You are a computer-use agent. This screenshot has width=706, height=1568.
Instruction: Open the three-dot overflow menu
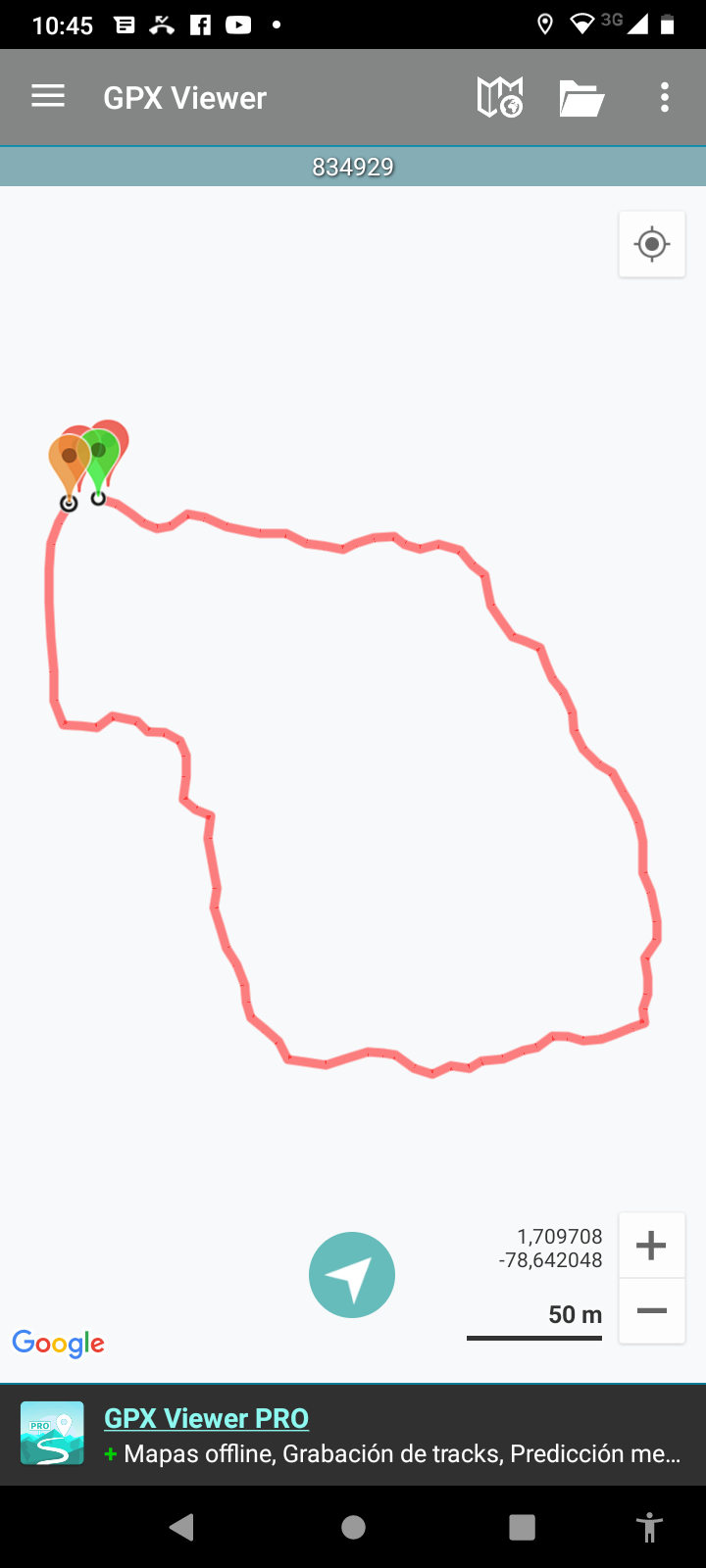[665, 97]
